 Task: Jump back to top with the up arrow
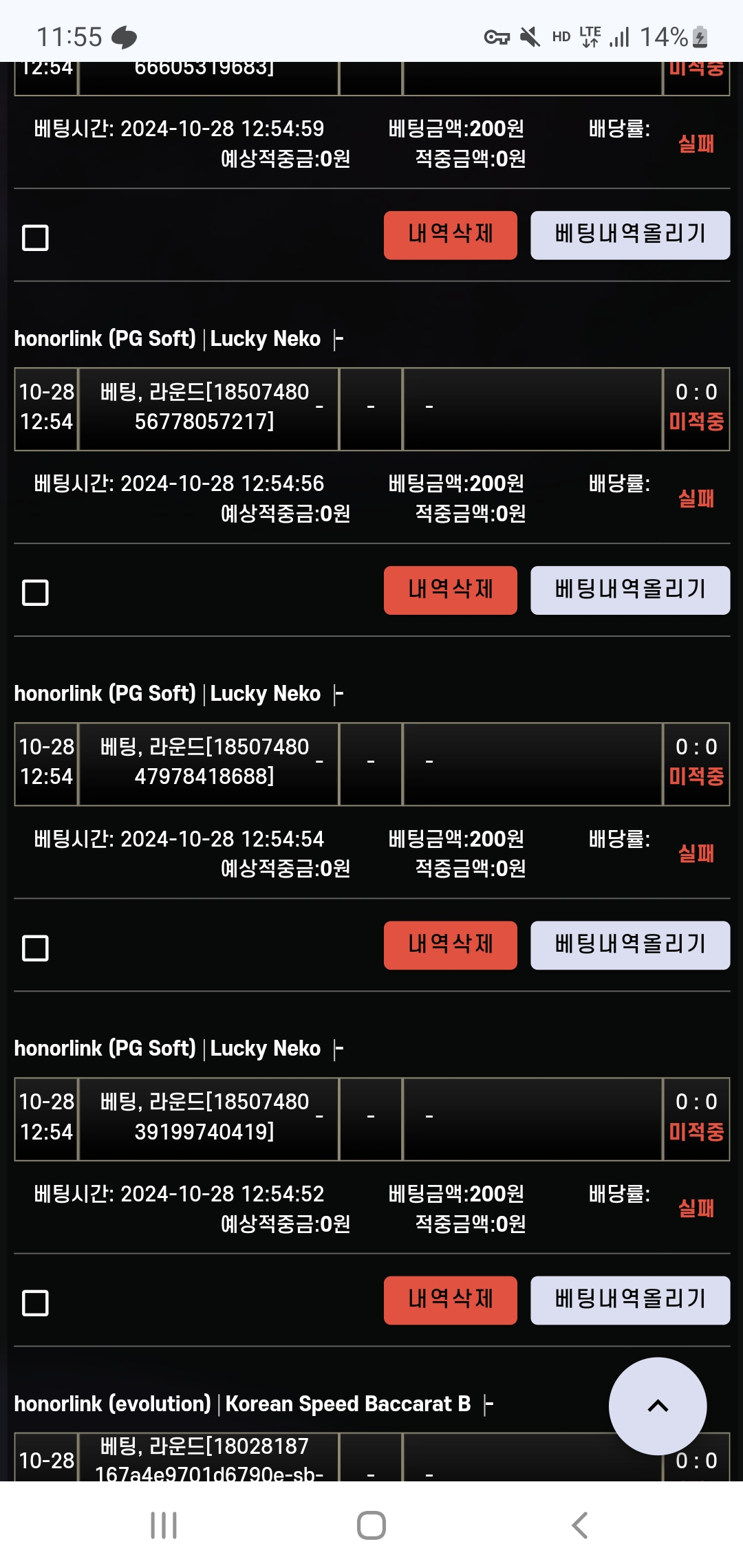658,1406
